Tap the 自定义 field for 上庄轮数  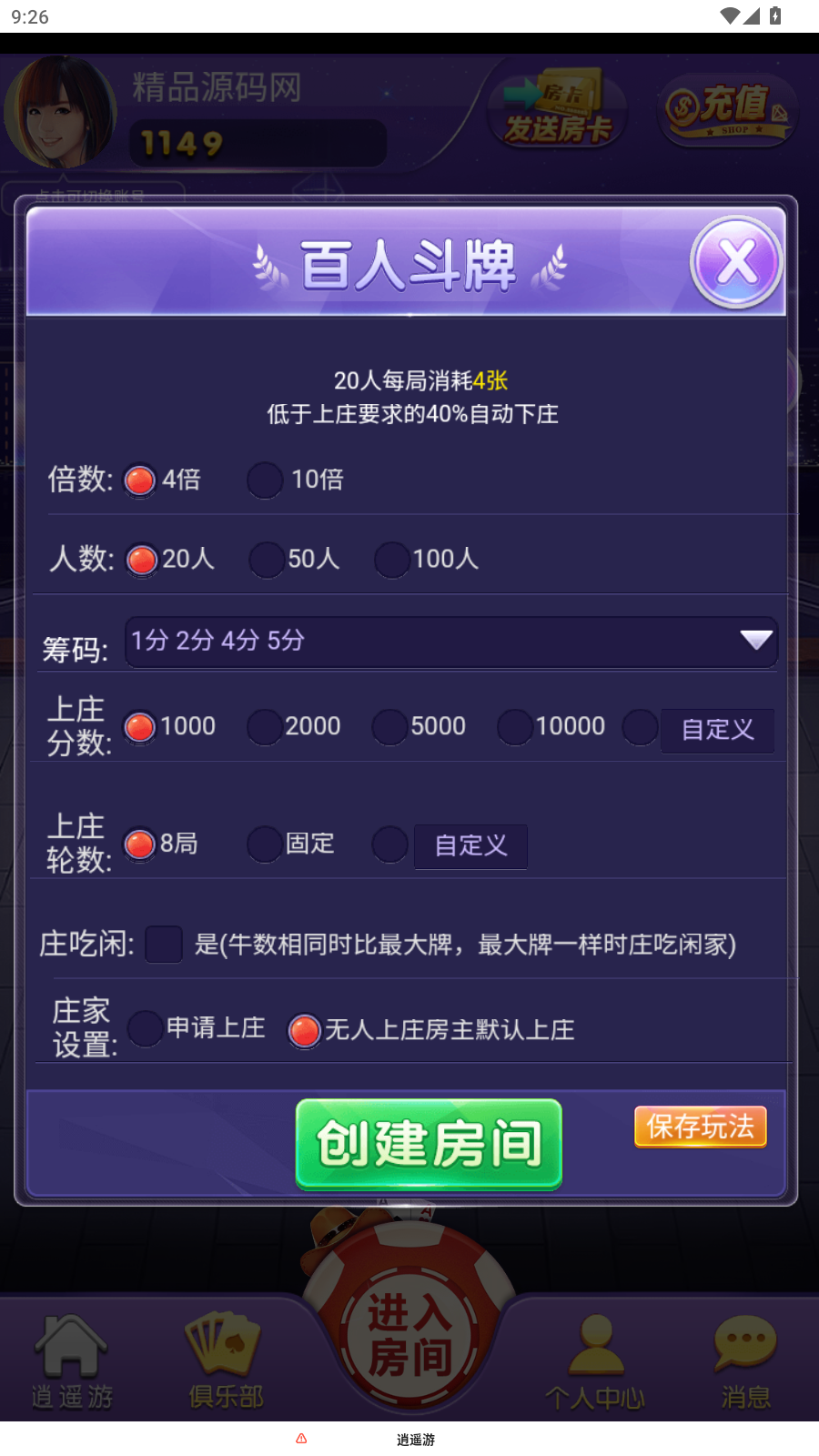[470, 846]
